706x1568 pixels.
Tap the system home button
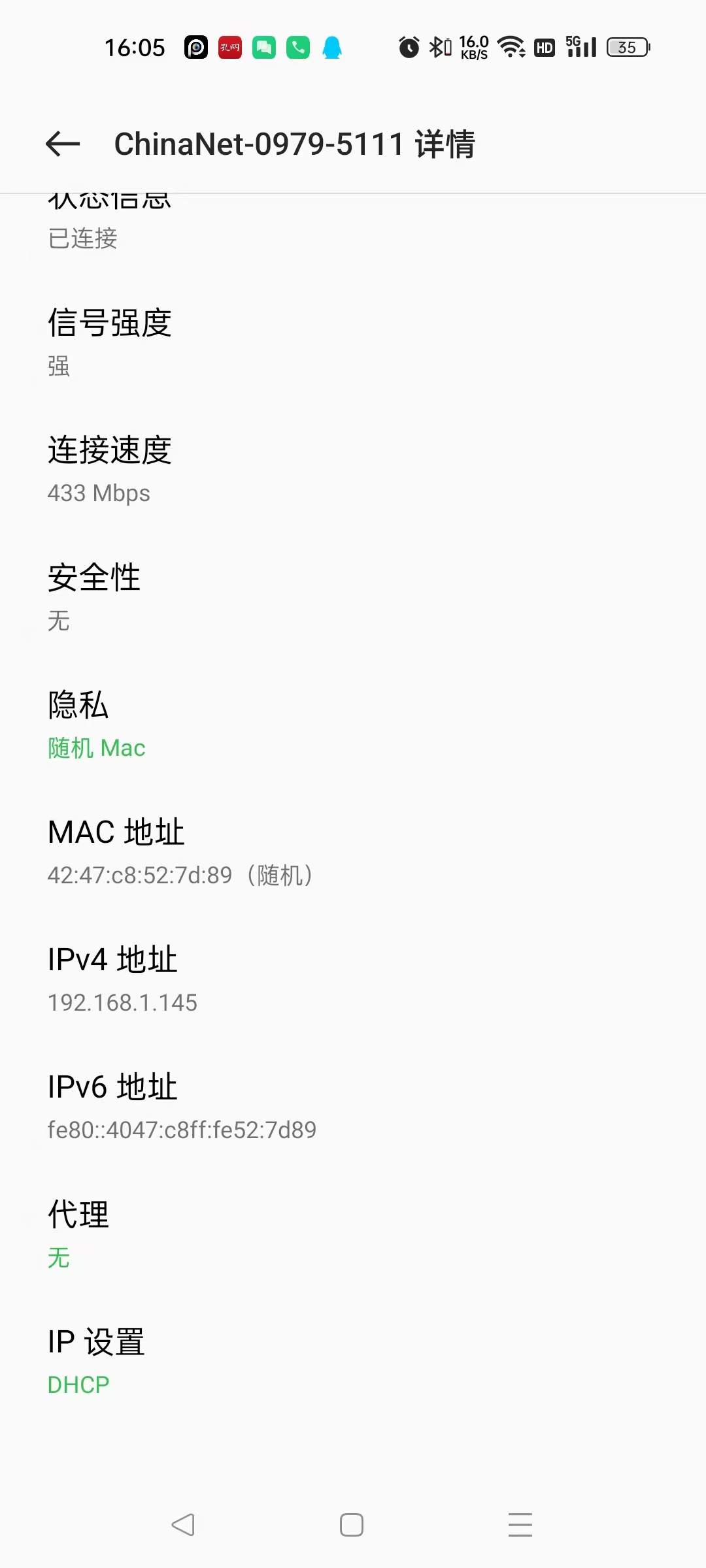click(352, 1525)
